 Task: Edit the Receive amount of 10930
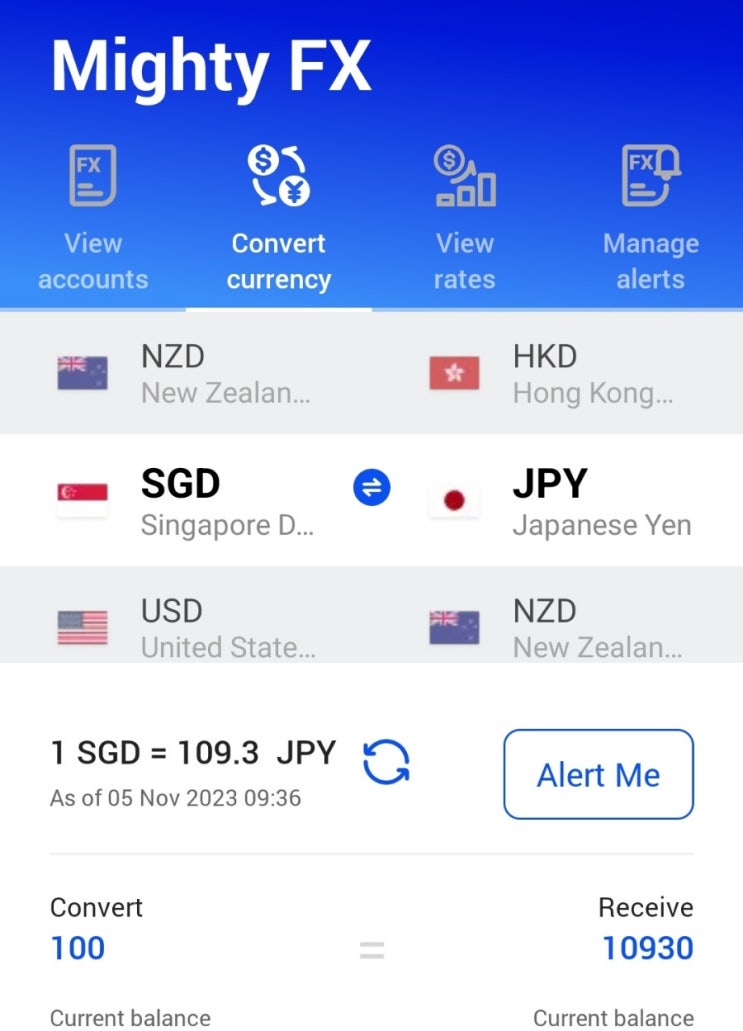(x=647, y=947)
